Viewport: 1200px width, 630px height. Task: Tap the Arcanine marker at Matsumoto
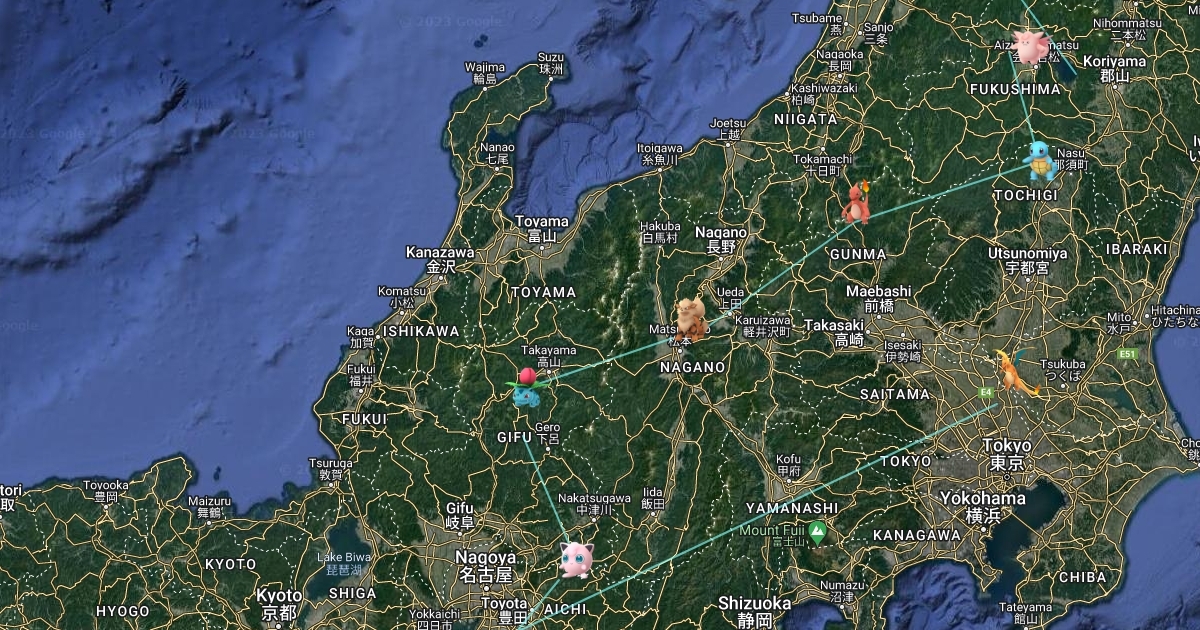click(x=693, y=319)
